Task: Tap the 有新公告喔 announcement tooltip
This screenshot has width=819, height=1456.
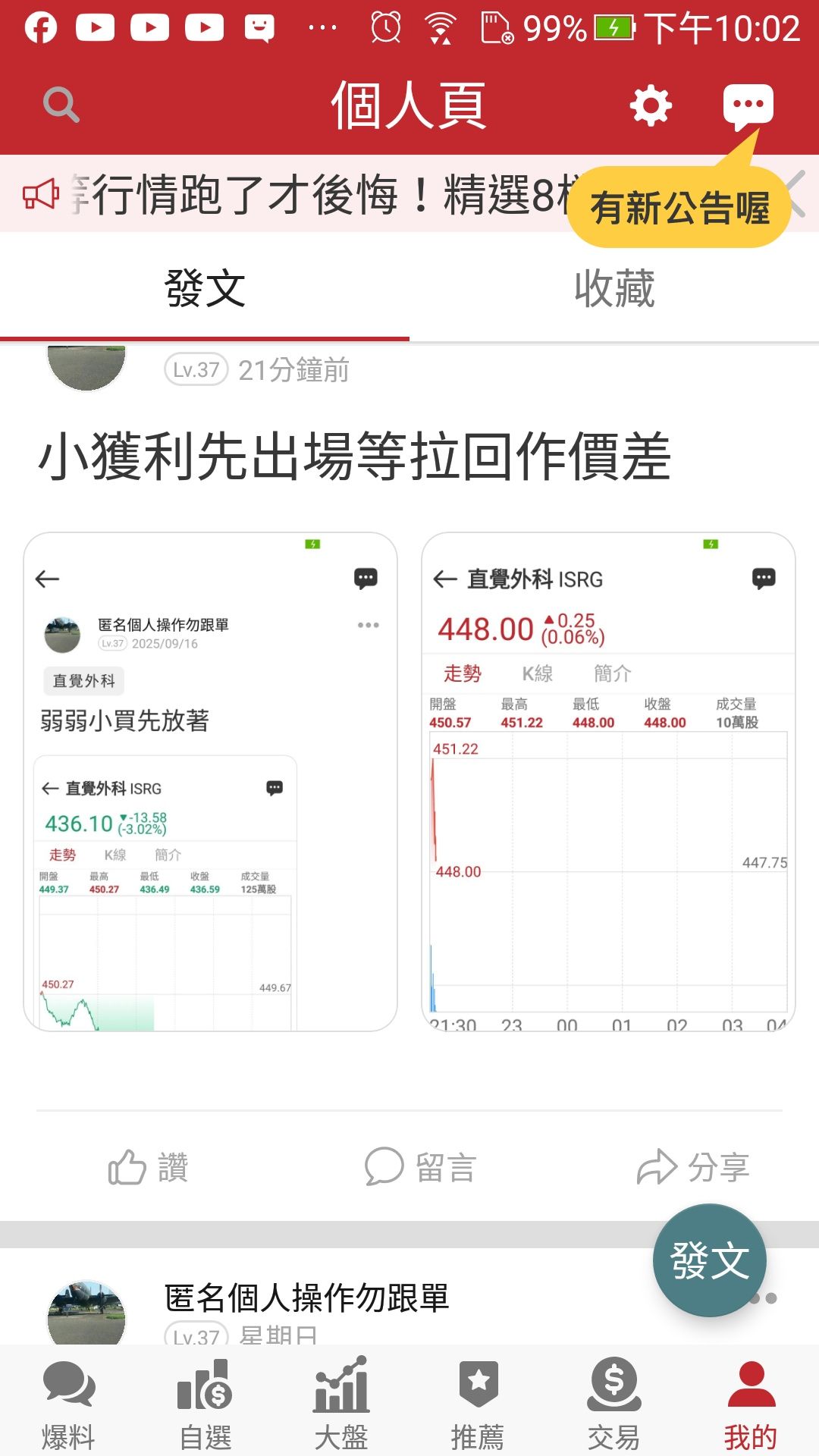Action: pos(680,207)
